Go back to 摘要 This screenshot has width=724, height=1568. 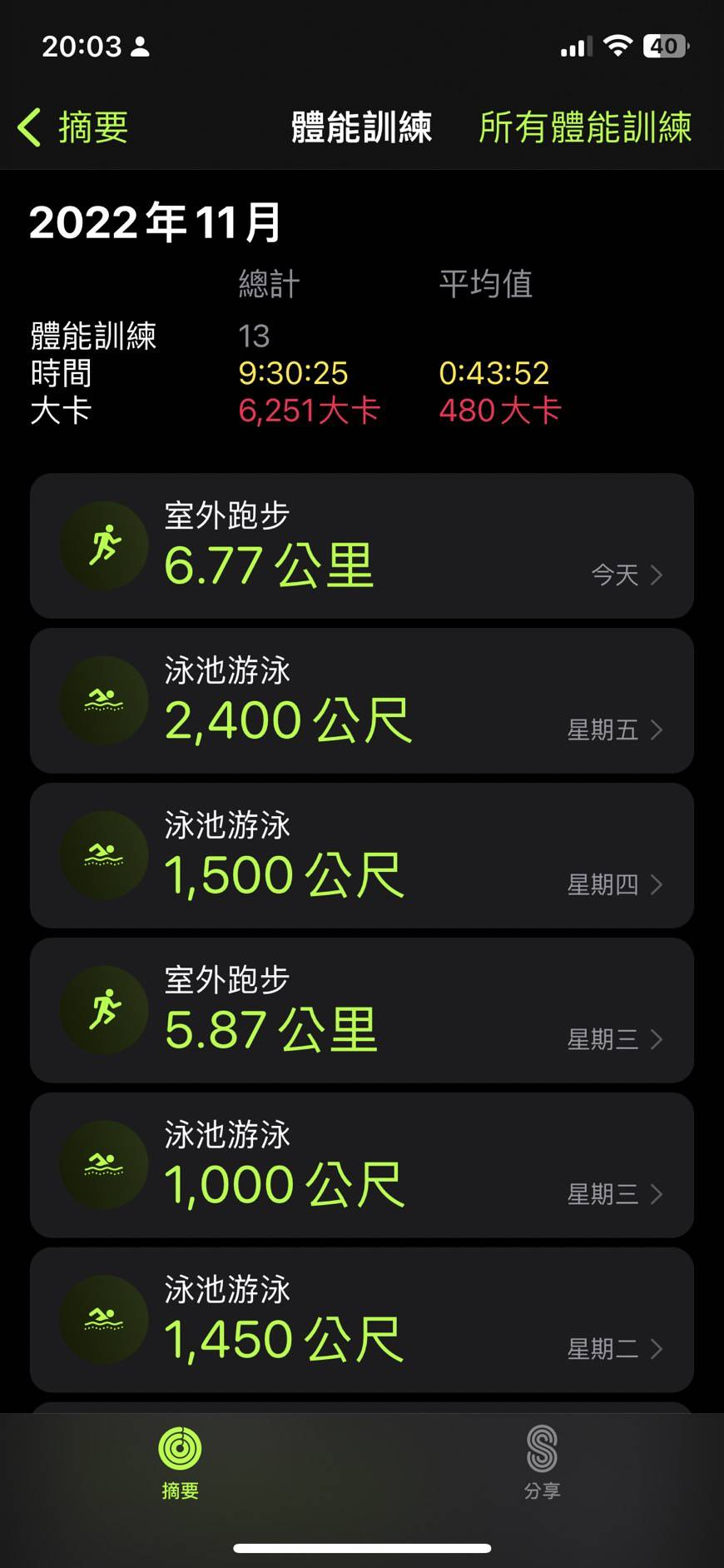tap(73, 127)
